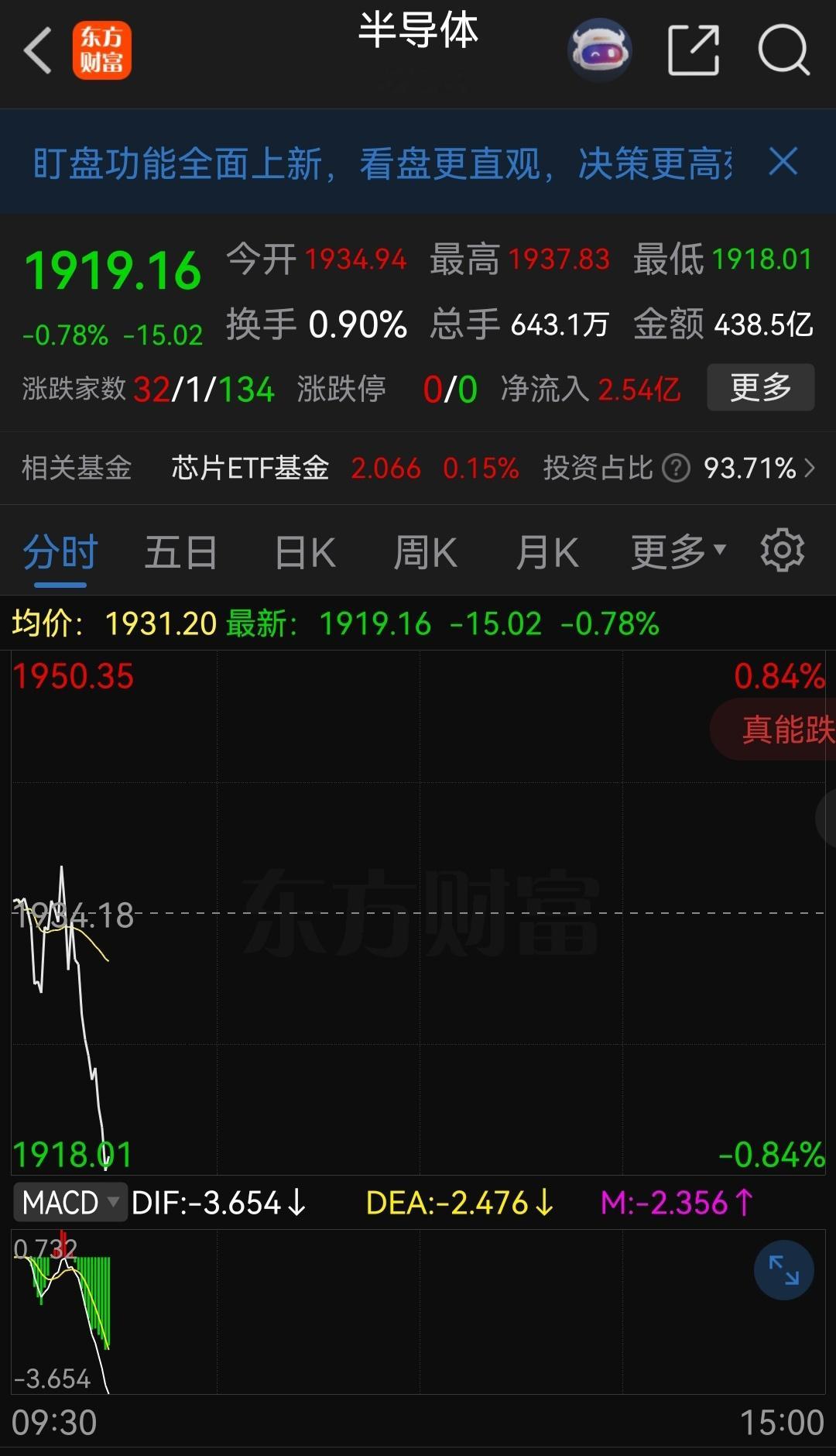Open search from the magnifier icon
Image resolution: width=836 pixels, height=1456 pixels.
pos(784,50)
